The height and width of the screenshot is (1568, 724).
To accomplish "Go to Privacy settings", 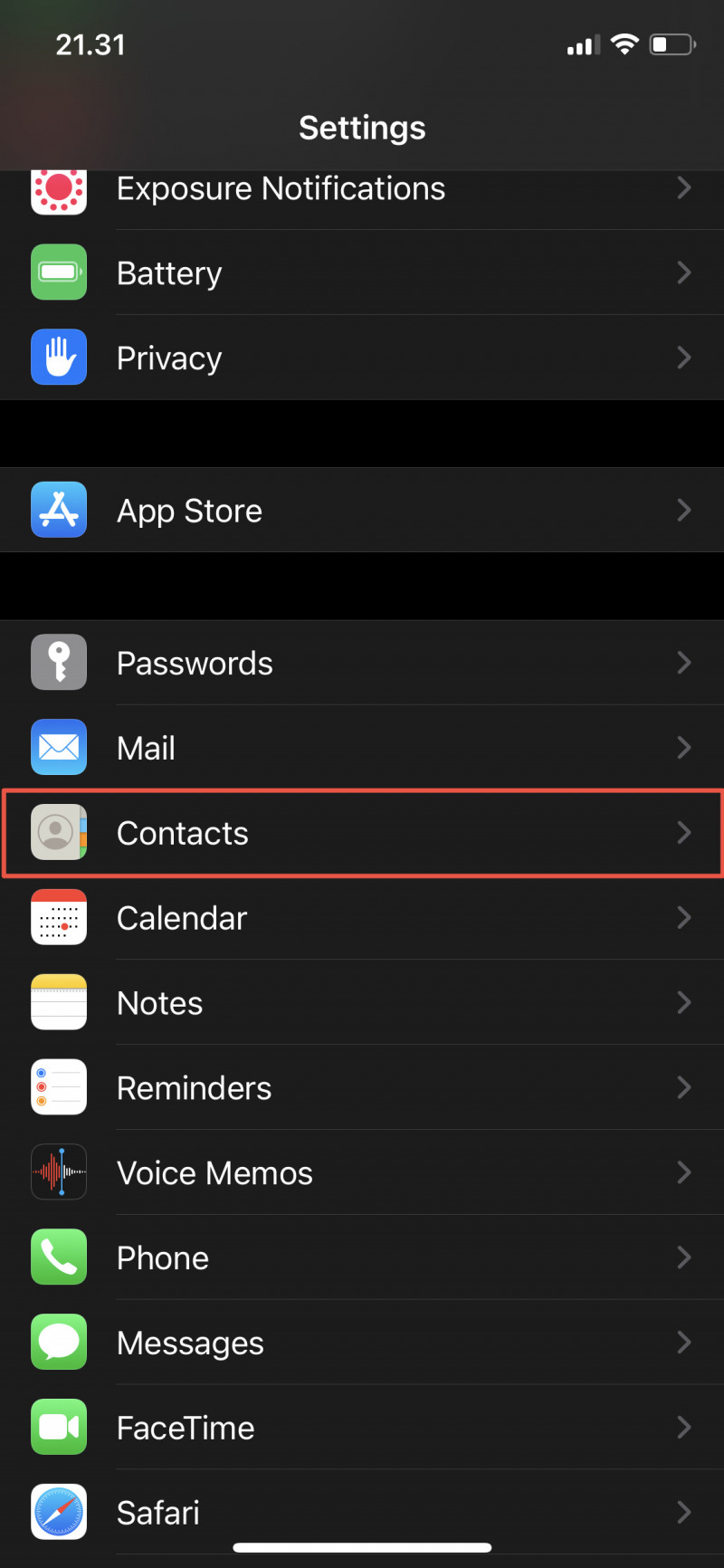I will pos(362,358).
